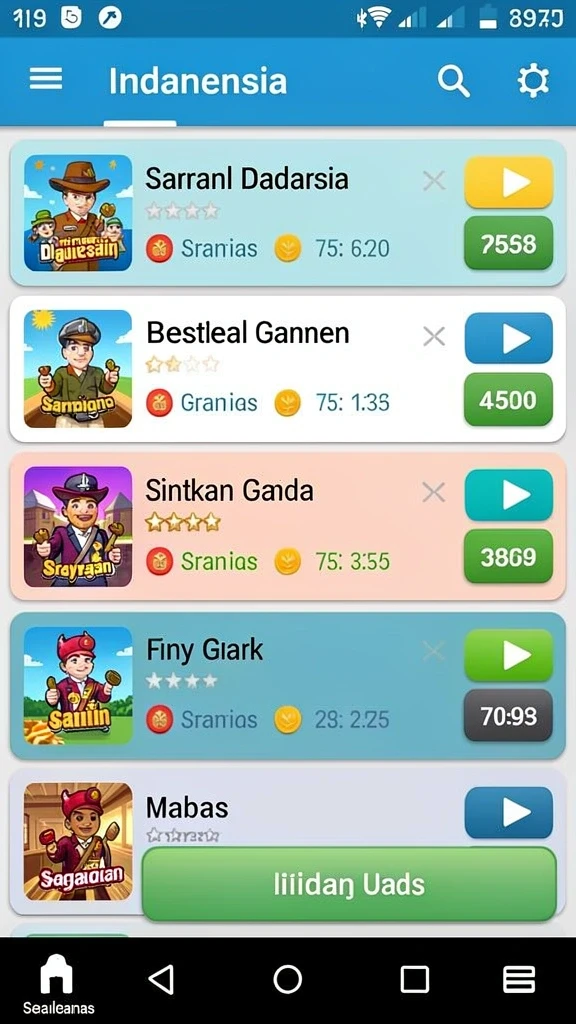This screenshot has width=576, height=1024.
Task: Tap the green 3869 button
Action: [509, 556]
